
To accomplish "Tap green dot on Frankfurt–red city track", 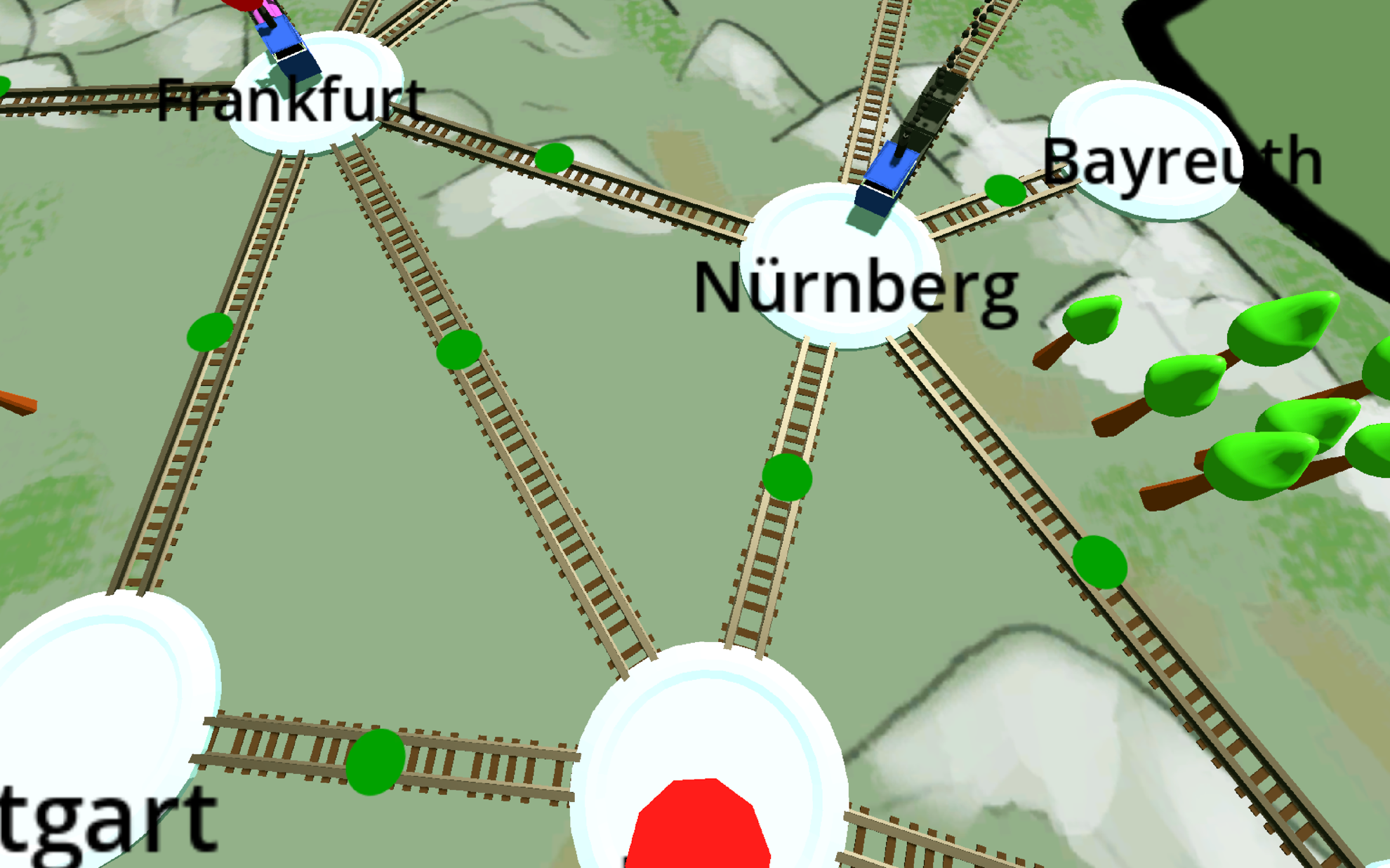I will 458,349.
